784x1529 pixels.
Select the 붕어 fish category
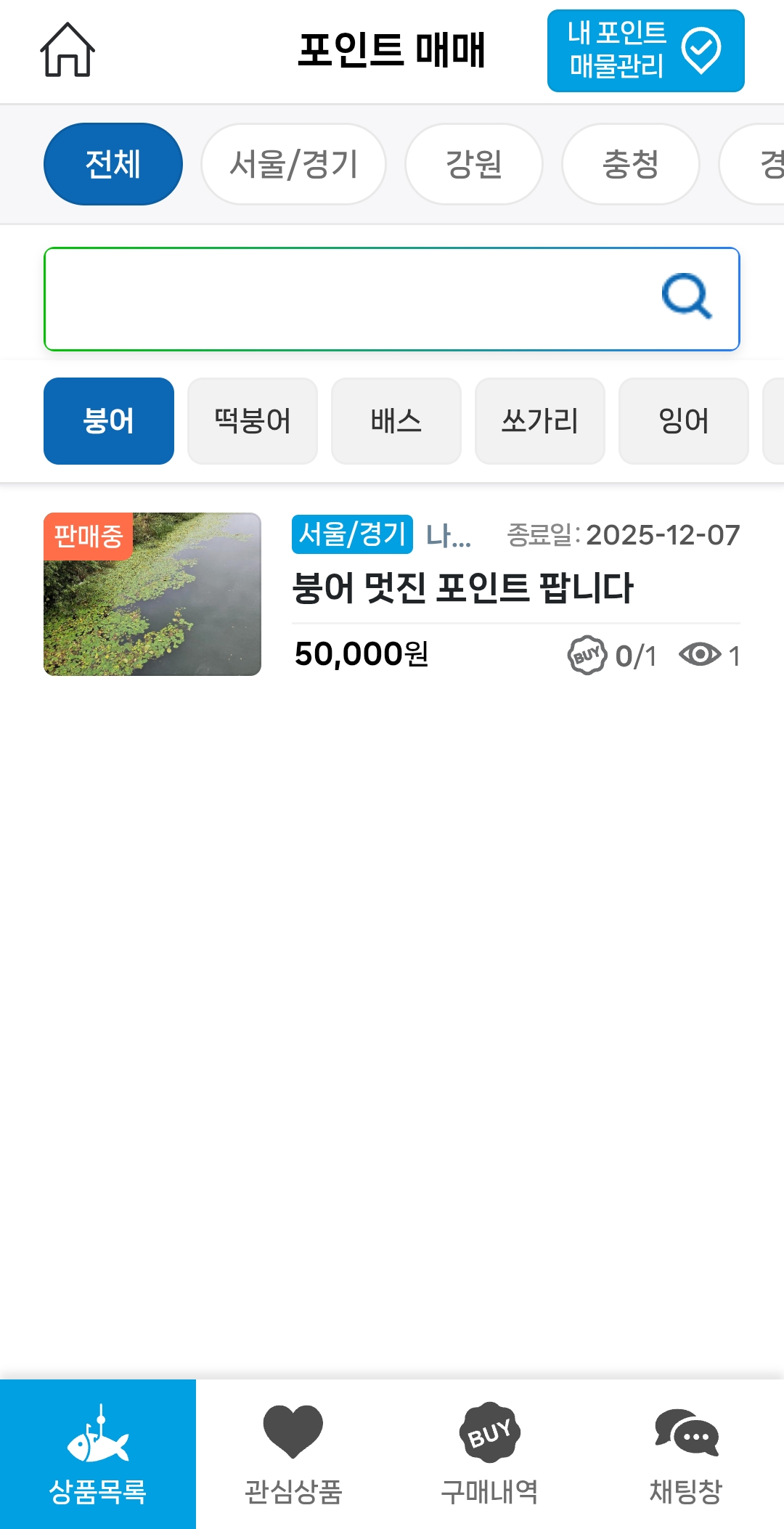[109, 421]
